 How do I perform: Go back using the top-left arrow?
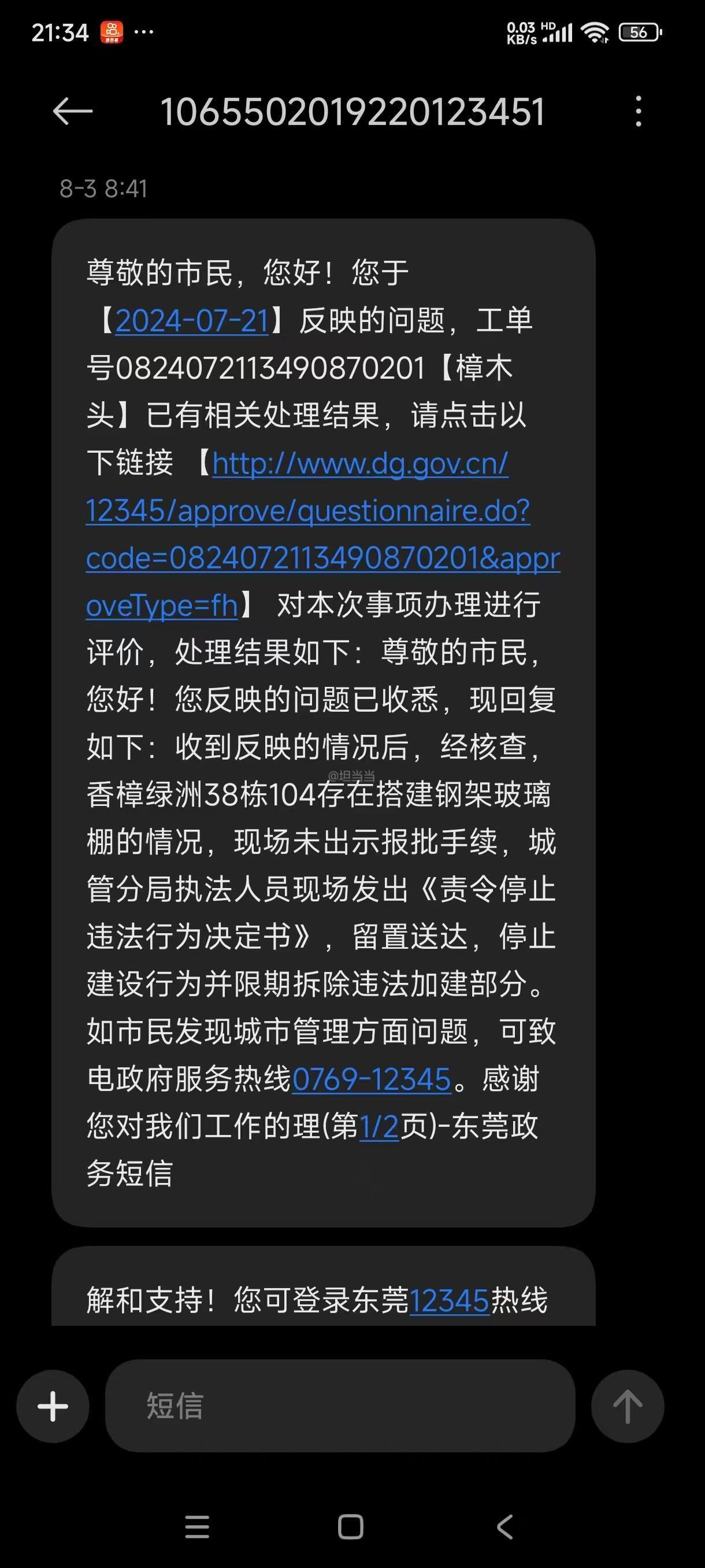(x=72, y=112)
